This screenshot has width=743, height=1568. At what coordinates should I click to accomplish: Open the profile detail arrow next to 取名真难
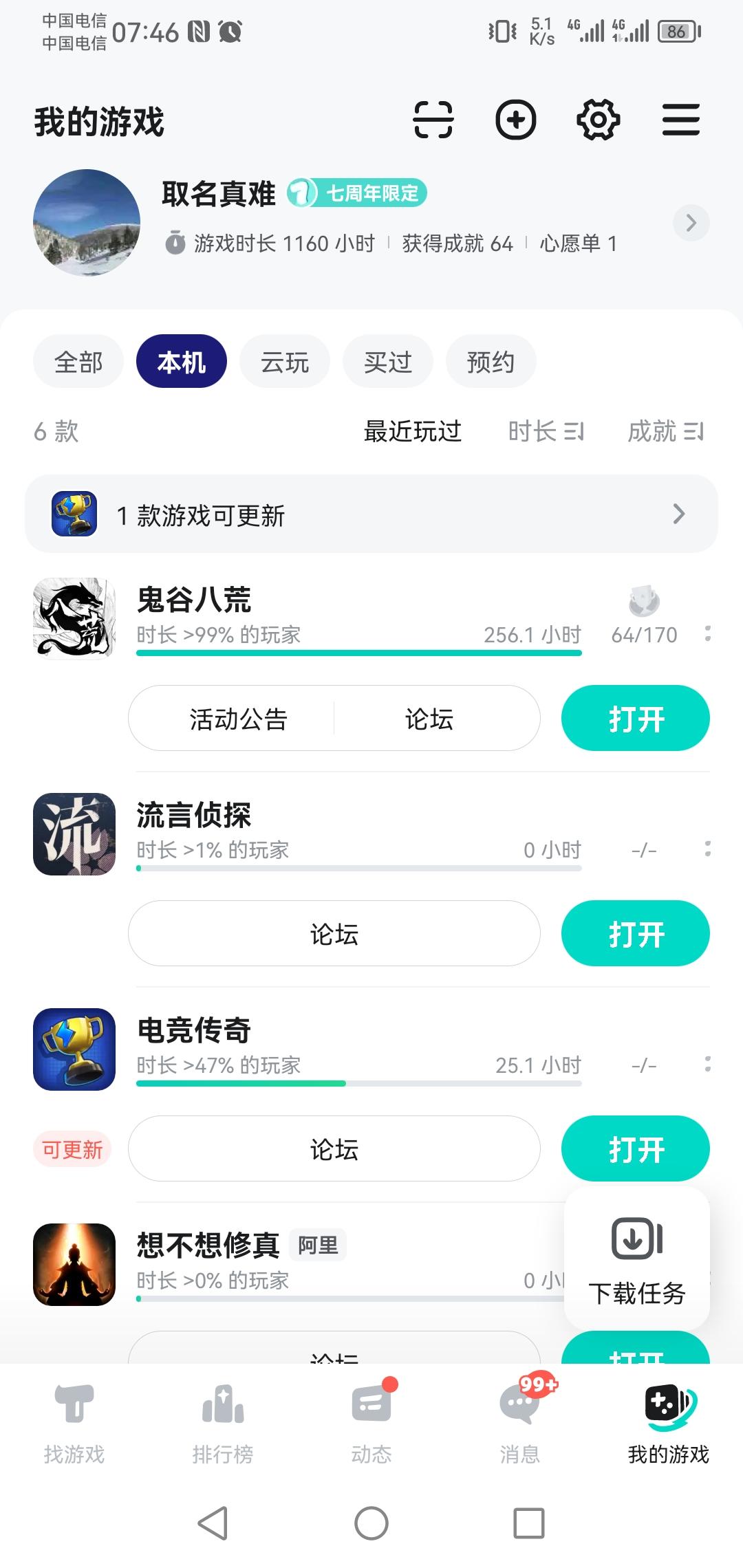pos(691,223)
